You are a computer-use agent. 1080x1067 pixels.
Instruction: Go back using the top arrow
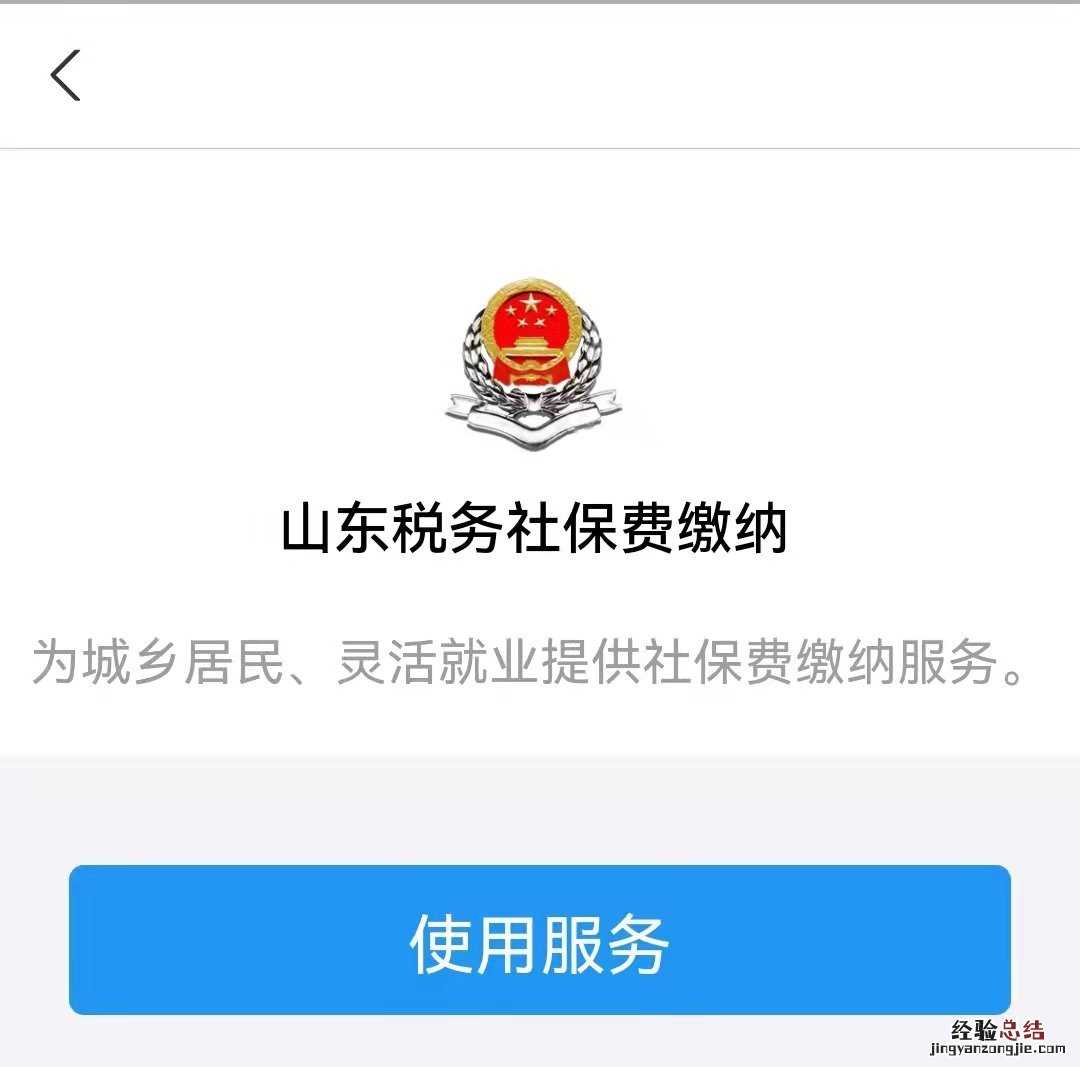pyautogui.click(x=66, y=75)
